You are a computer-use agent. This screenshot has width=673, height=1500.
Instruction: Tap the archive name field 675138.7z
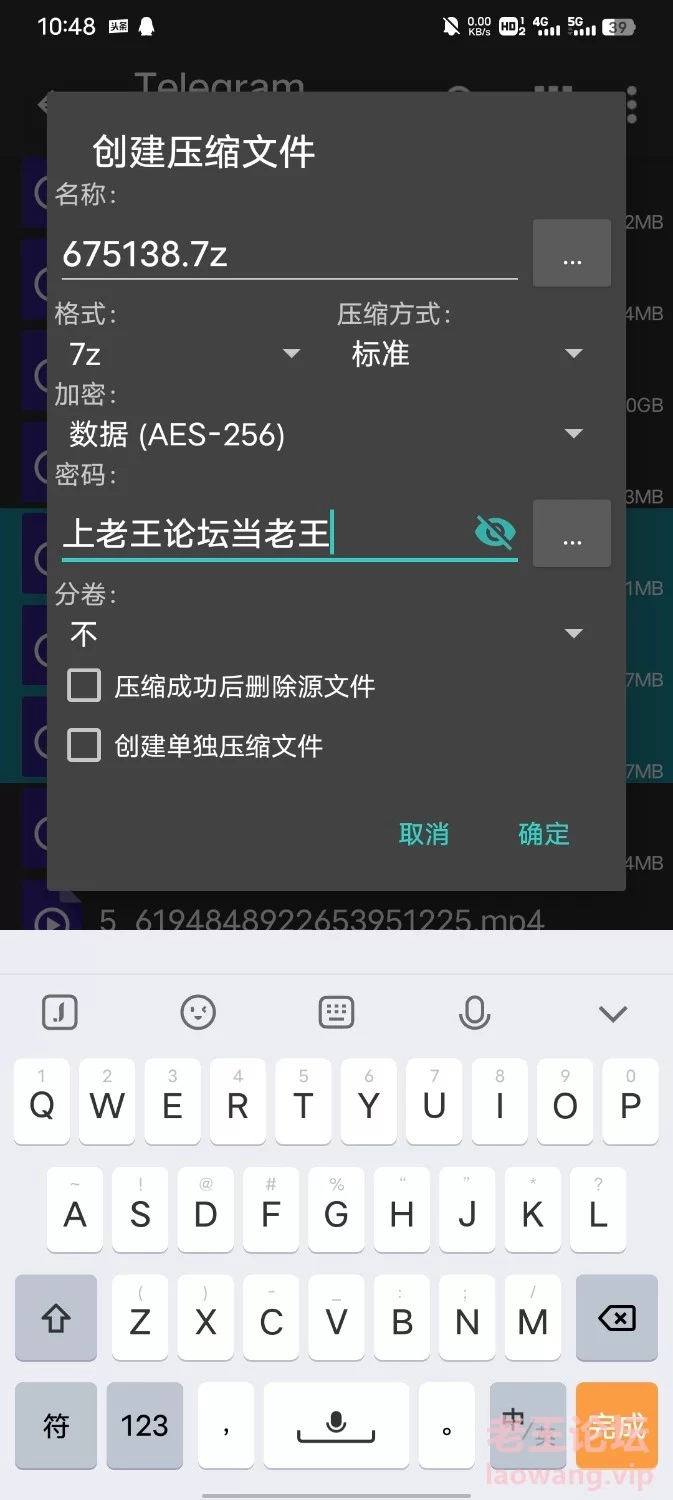coord(288,255)
